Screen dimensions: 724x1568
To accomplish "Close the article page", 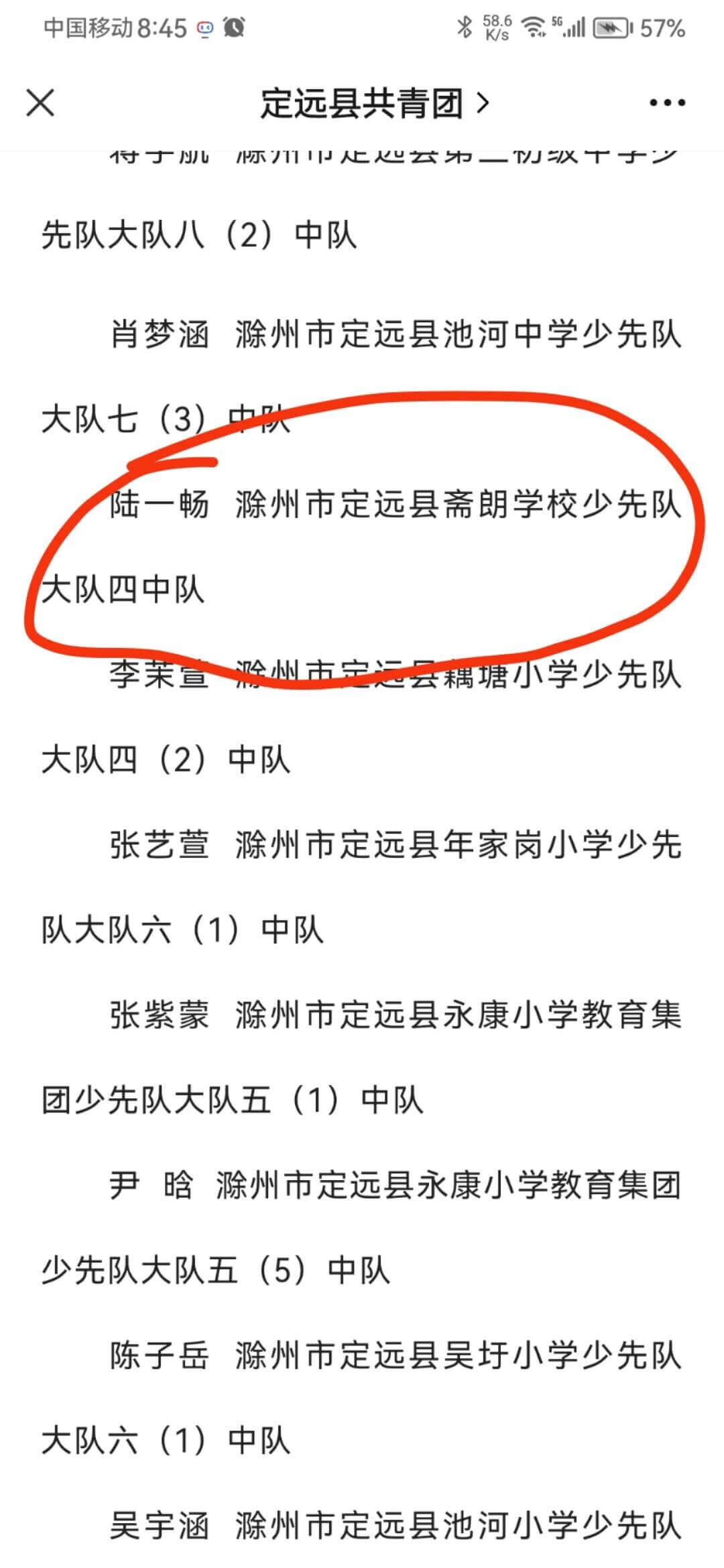I will click(x=40, y=103).
